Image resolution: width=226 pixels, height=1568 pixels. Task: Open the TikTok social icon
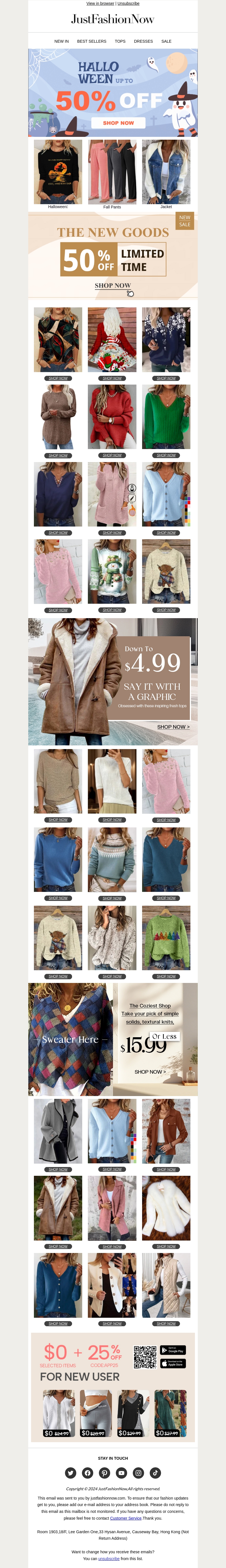pyautogui.click(x=156, y=1473)
